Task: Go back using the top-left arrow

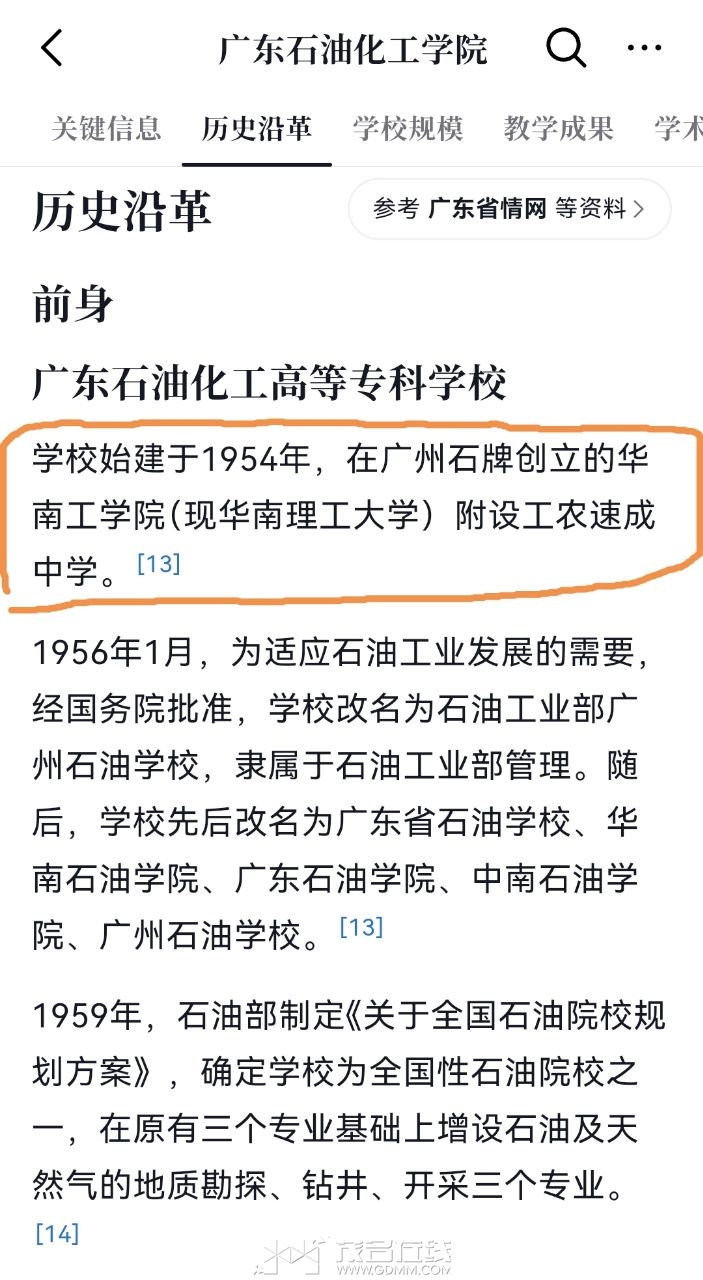Action: [52, 48]
